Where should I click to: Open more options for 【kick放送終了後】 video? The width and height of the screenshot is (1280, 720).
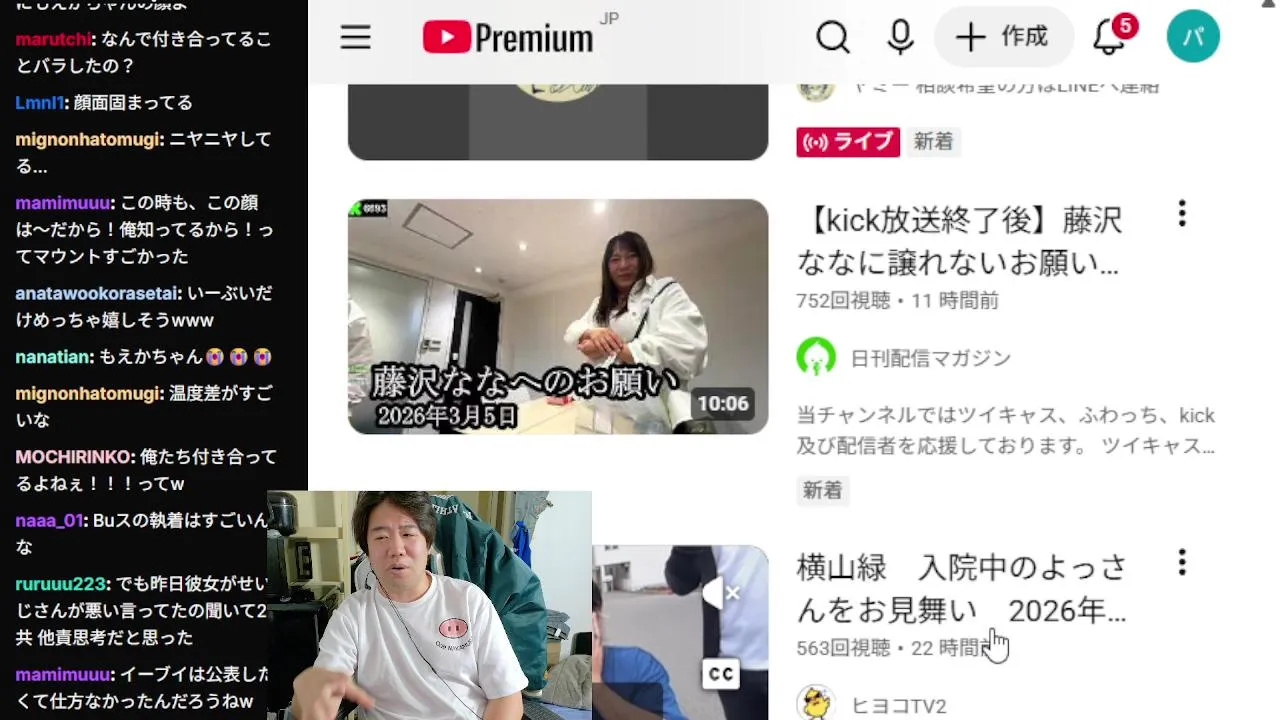tap(1182, 213)
